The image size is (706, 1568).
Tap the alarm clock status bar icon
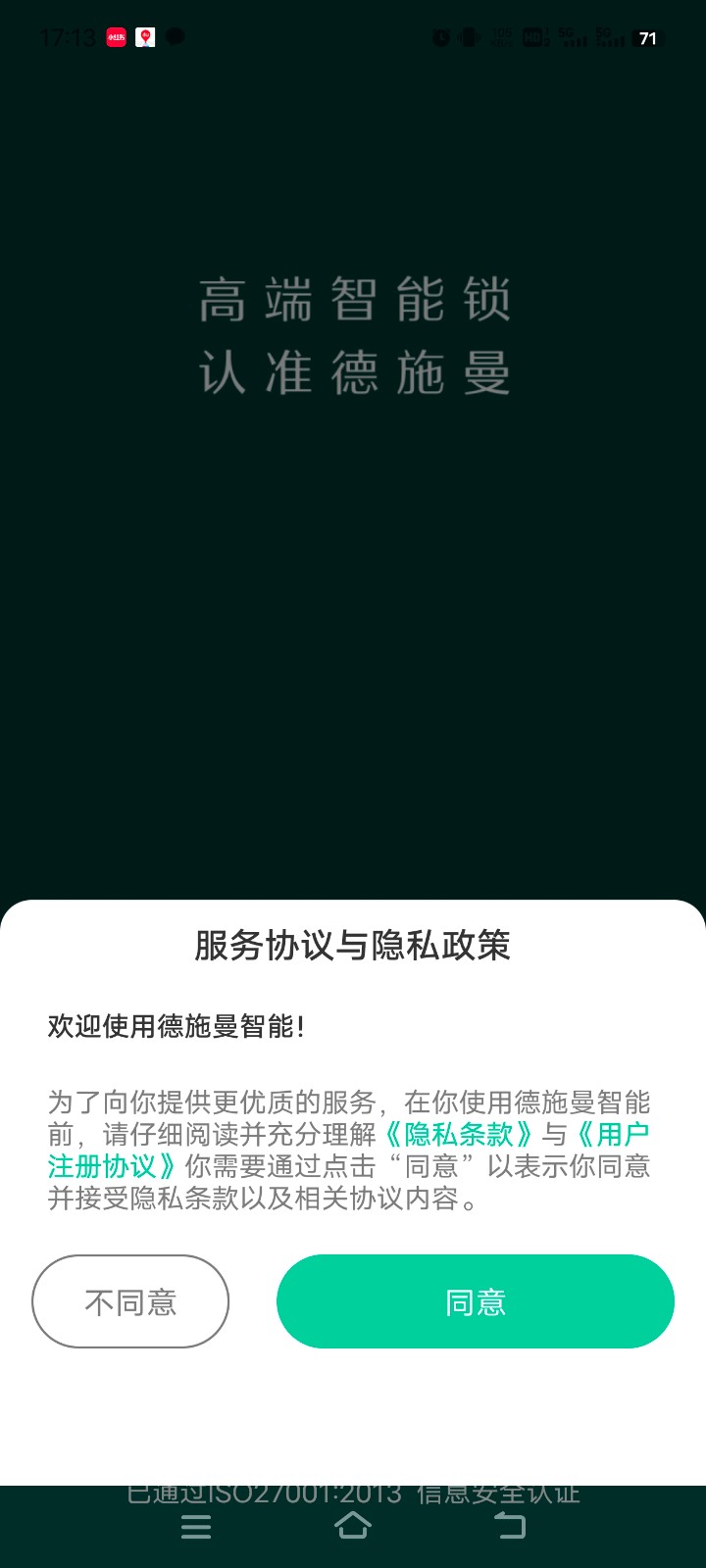pyautogui.click(x=442, y=36)
